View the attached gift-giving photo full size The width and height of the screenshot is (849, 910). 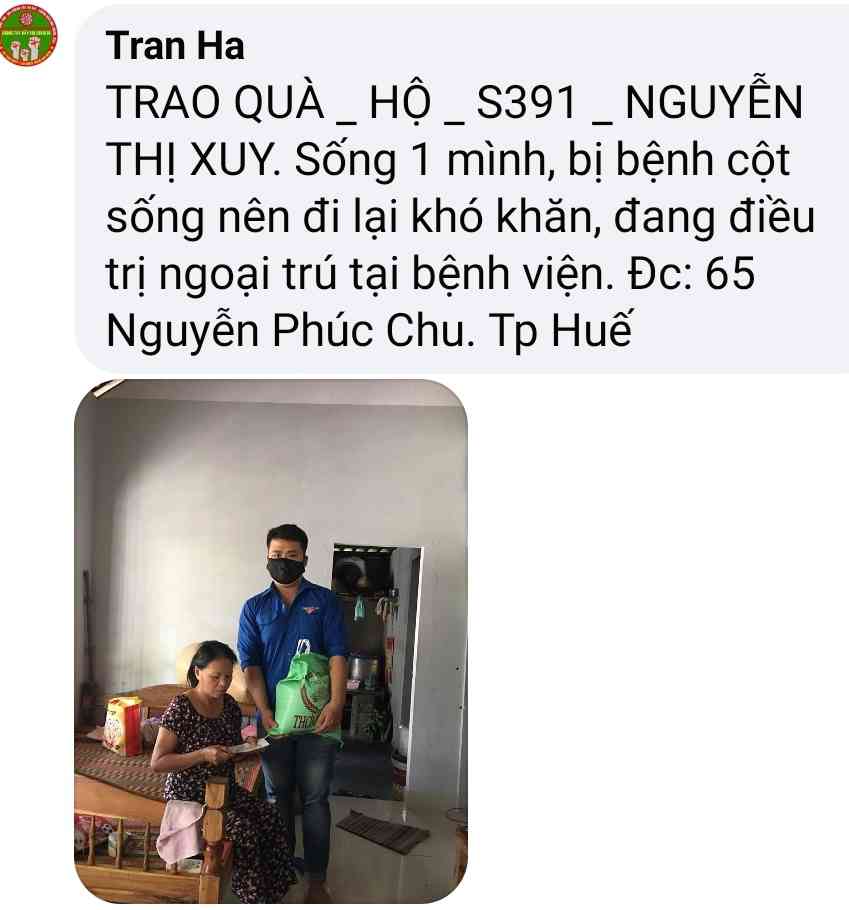tap(270, 641)
